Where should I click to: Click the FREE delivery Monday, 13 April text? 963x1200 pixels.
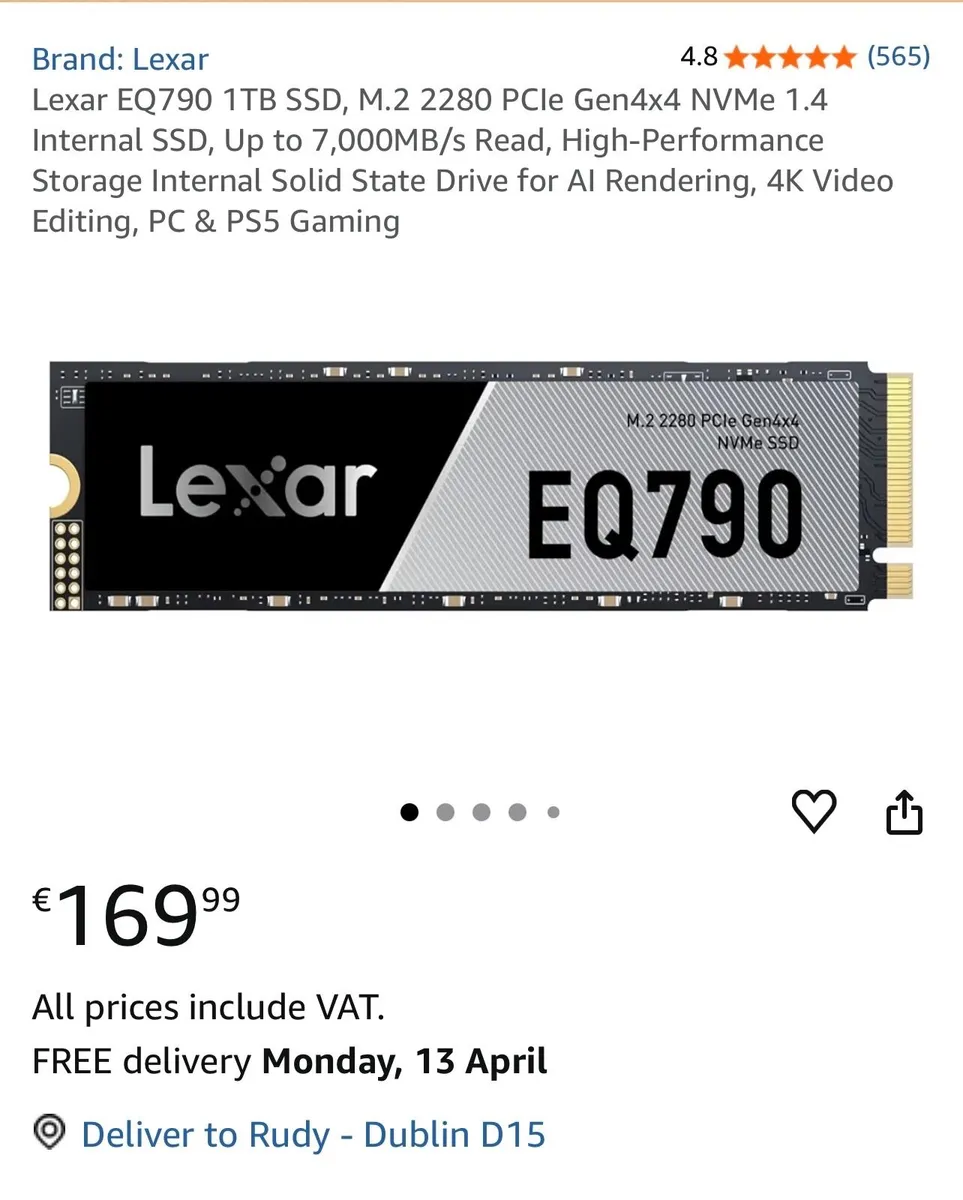(290, 1061)
